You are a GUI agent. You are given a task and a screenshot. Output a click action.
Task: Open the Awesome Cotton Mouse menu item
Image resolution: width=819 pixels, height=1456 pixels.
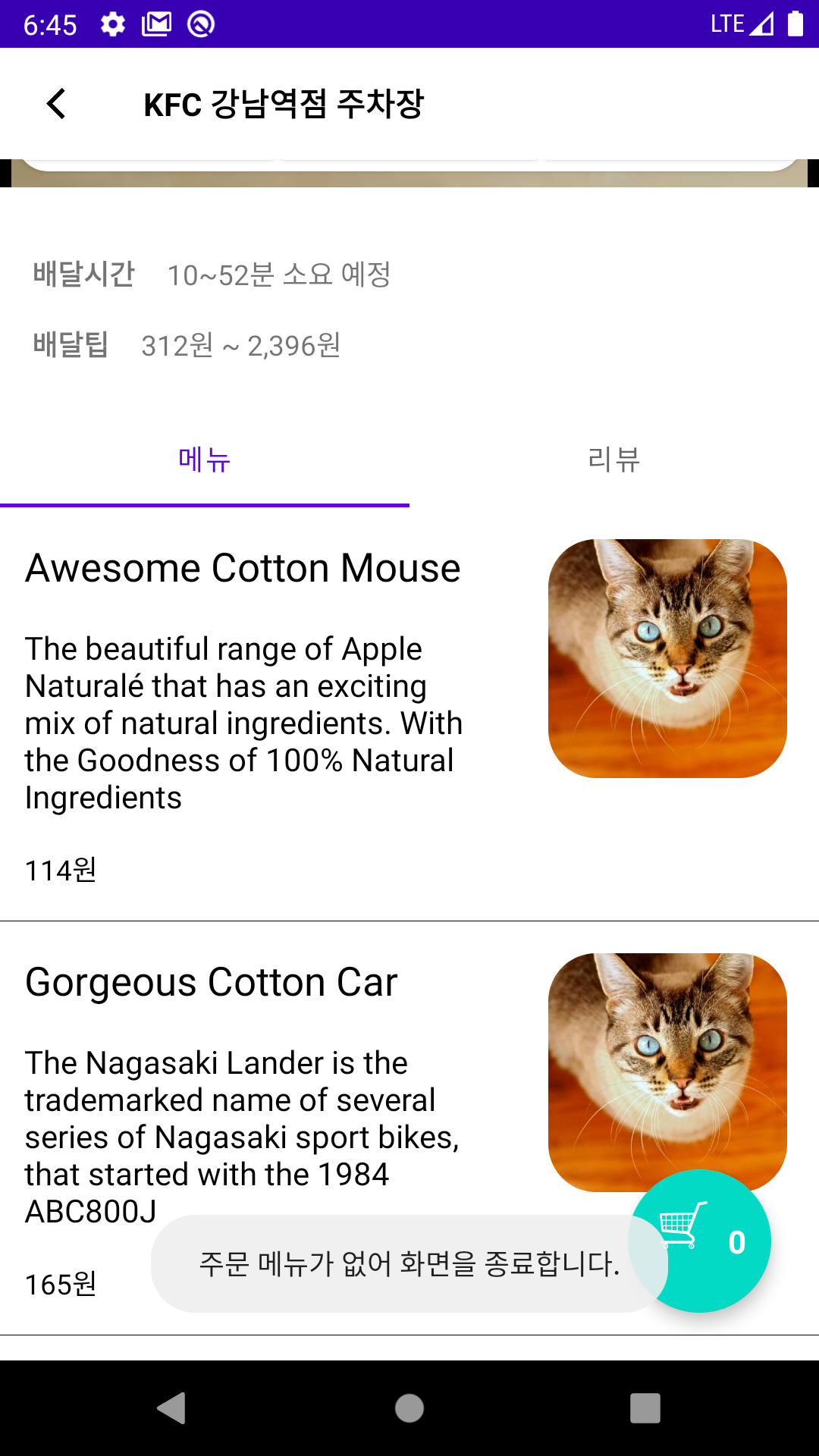[x=409, y=714]
